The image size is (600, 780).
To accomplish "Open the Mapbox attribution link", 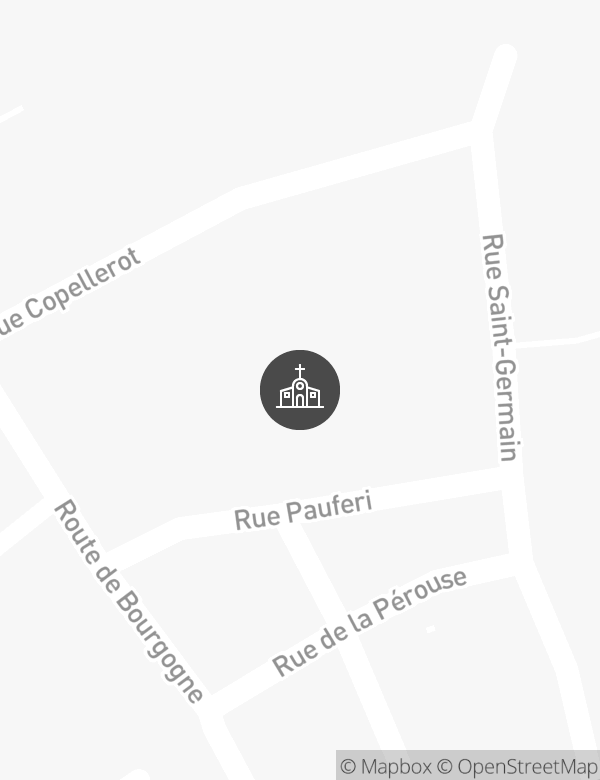I will coord(386,766).
